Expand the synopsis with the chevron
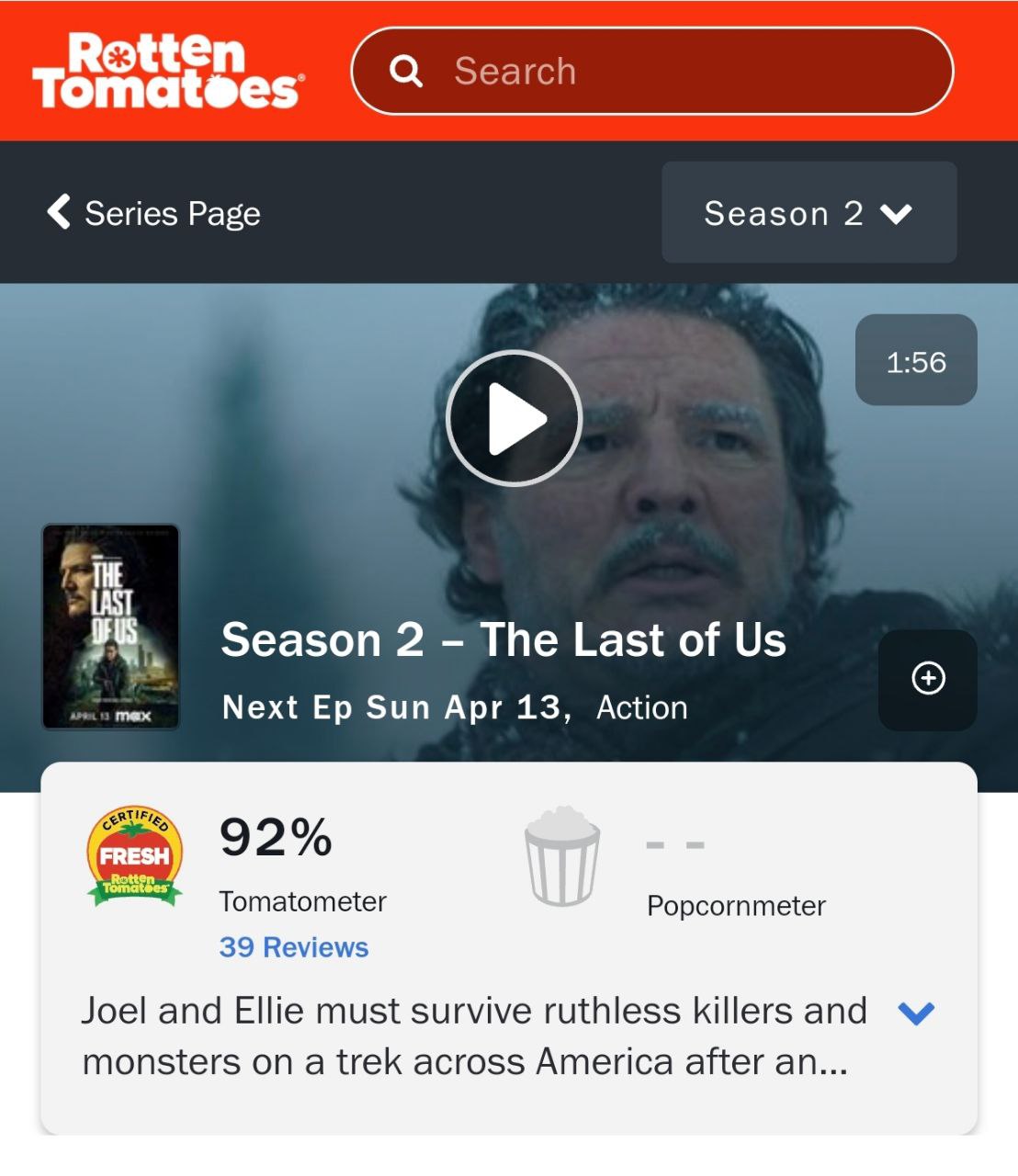 (x=916, y=1012)
